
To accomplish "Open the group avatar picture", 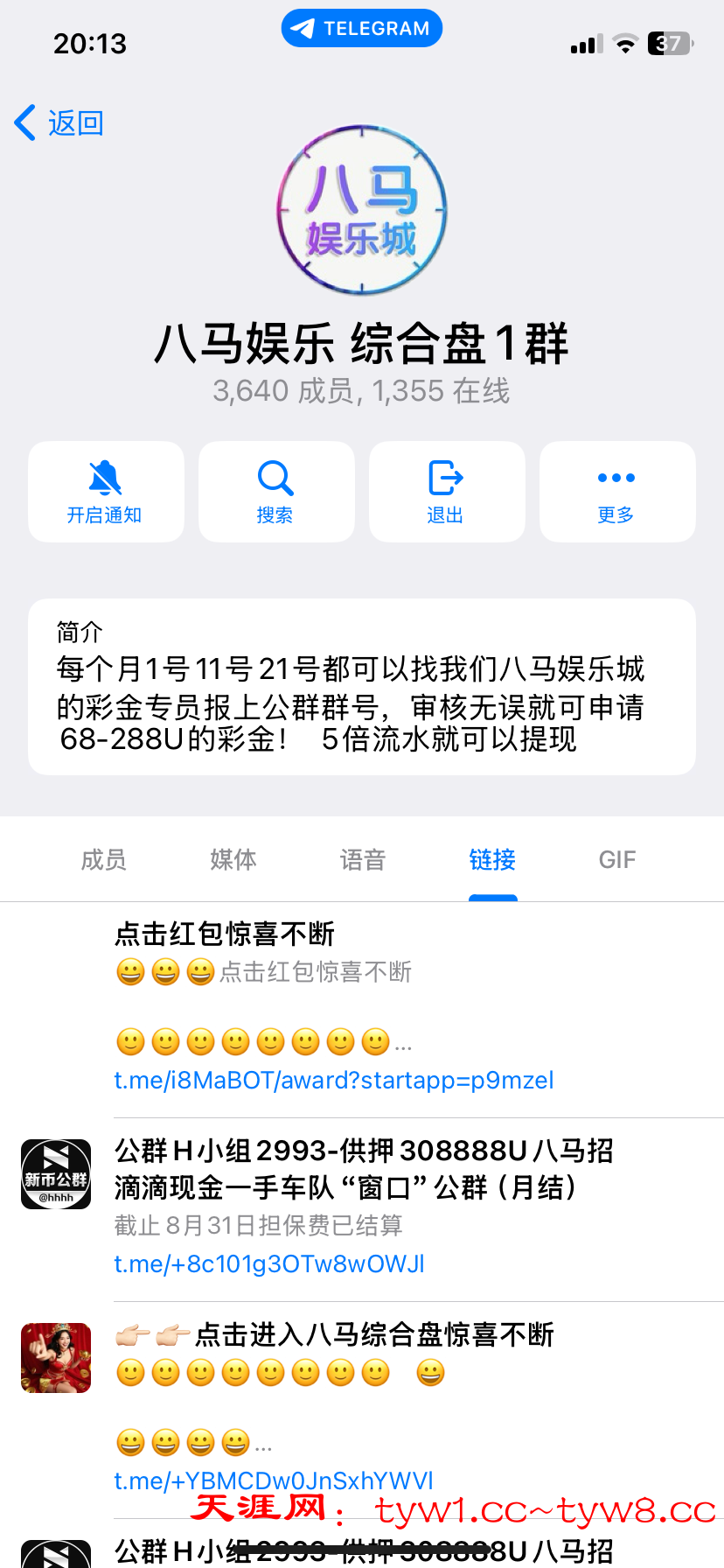I will (x=362, y=210).
